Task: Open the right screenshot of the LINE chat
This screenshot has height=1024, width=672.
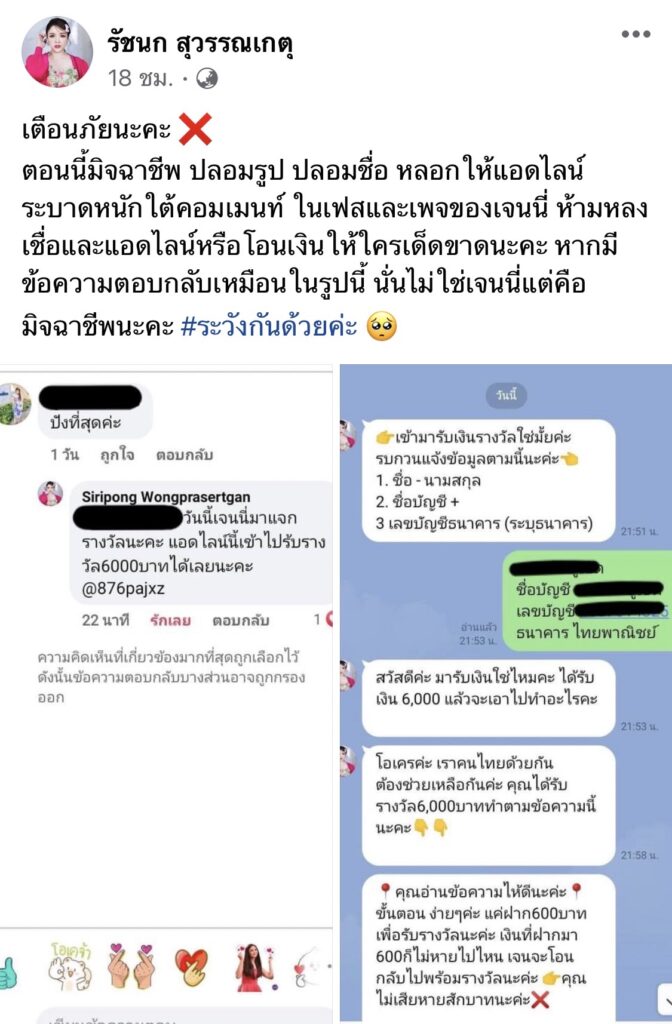Action: [x=506, y=690]
